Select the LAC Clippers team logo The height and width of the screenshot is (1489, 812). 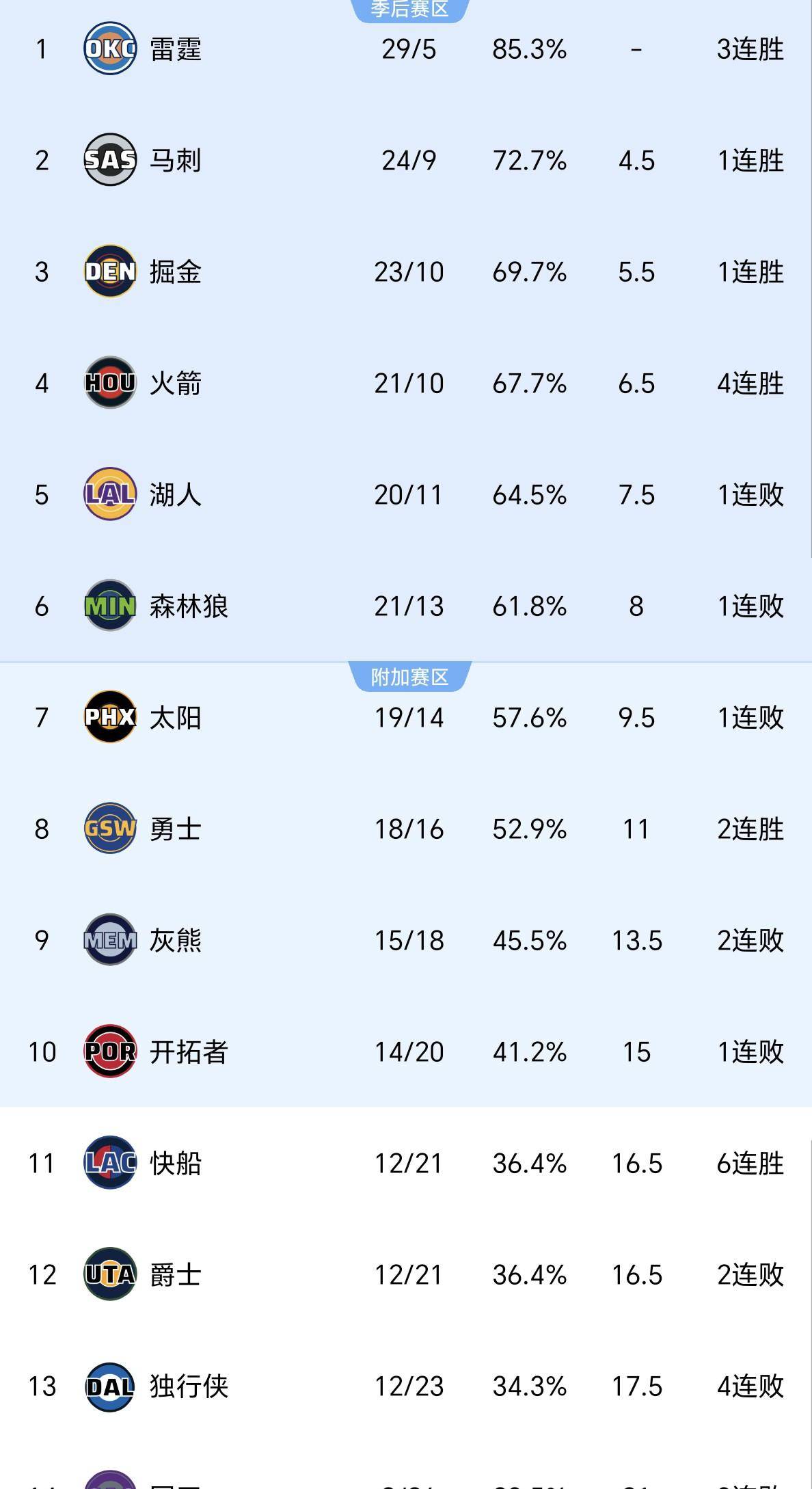tap(111, 1164)
